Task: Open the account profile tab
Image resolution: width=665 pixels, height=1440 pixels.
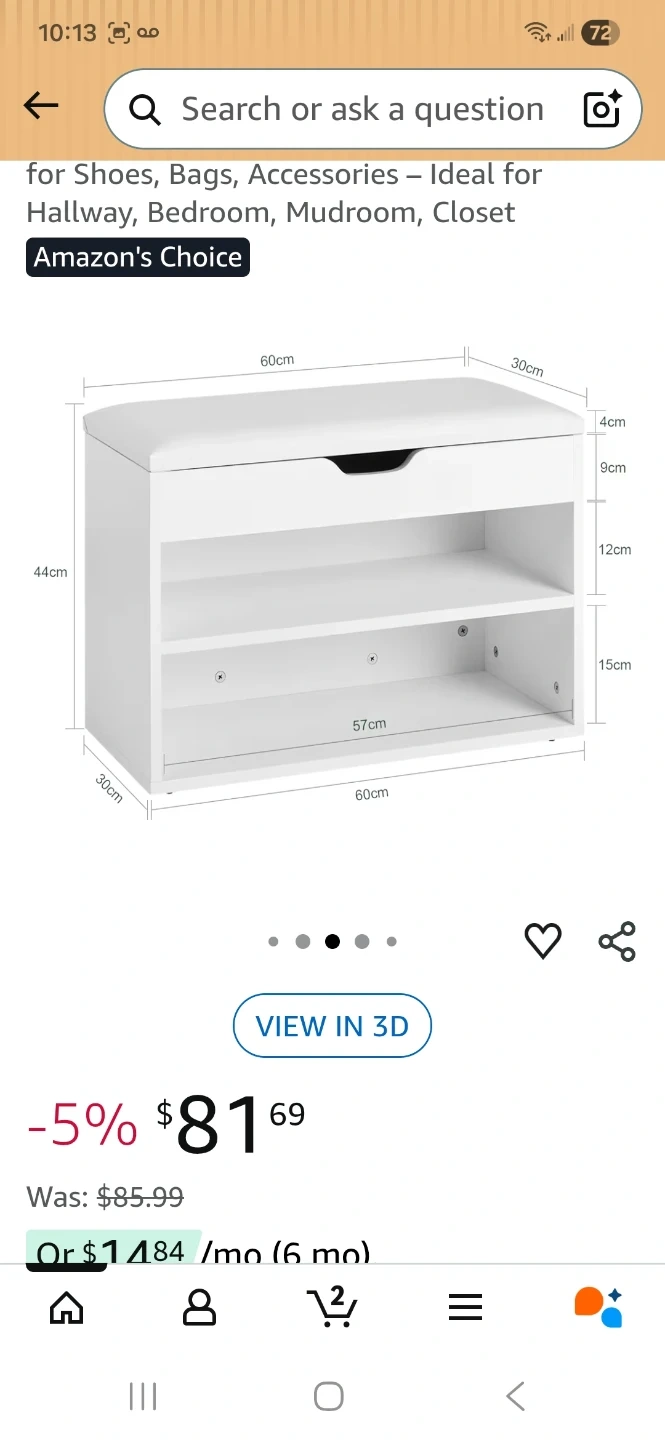Action: pos(199,1306)
